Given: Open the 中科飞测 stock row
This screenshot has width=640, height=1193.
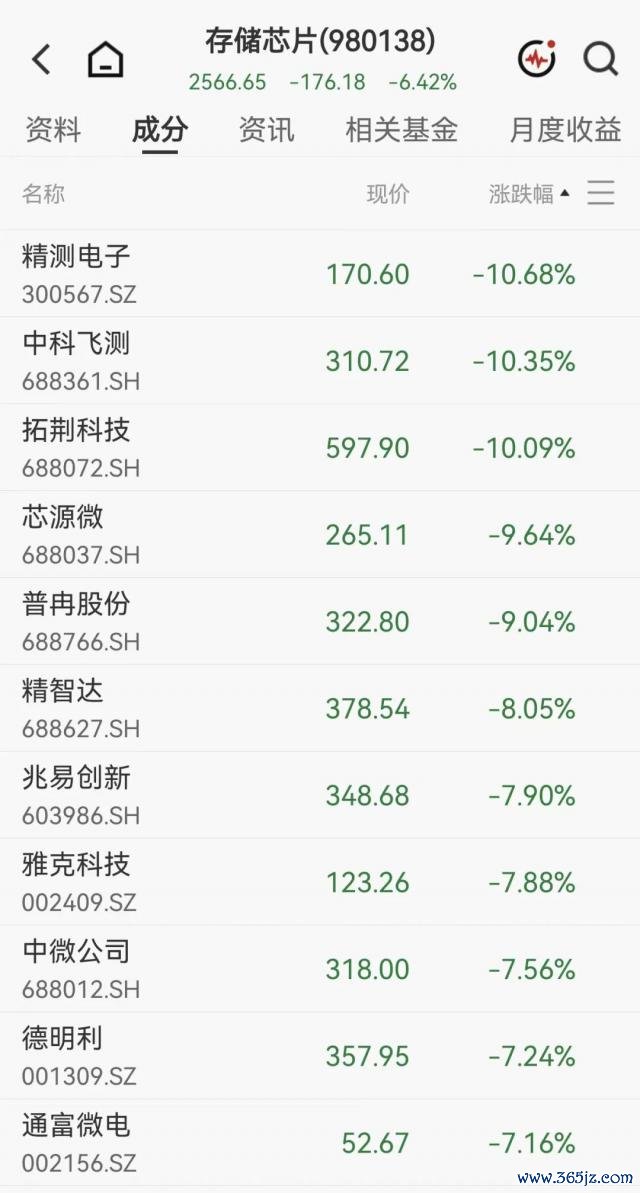Looking at the screenshot, I should (x=320, y=361).
